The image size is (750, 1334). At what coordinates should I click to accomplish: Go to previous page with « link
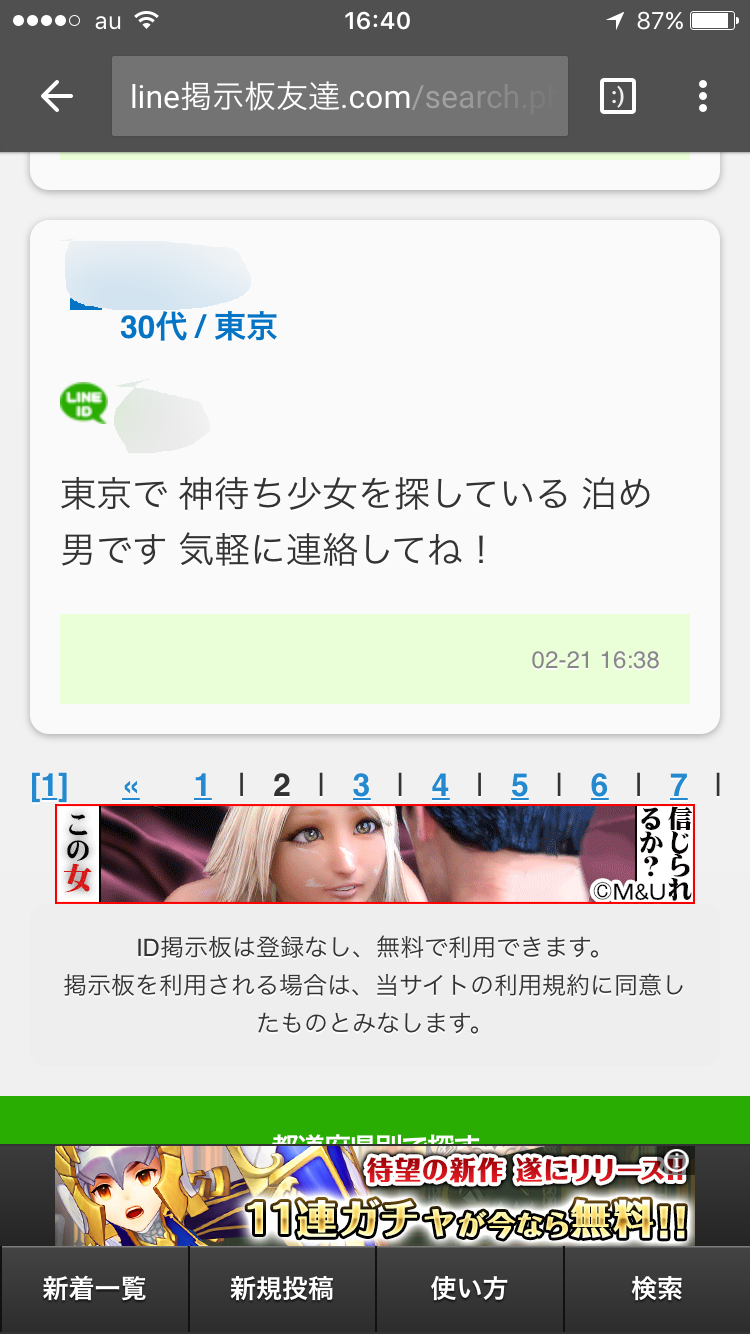coord(131,786)
